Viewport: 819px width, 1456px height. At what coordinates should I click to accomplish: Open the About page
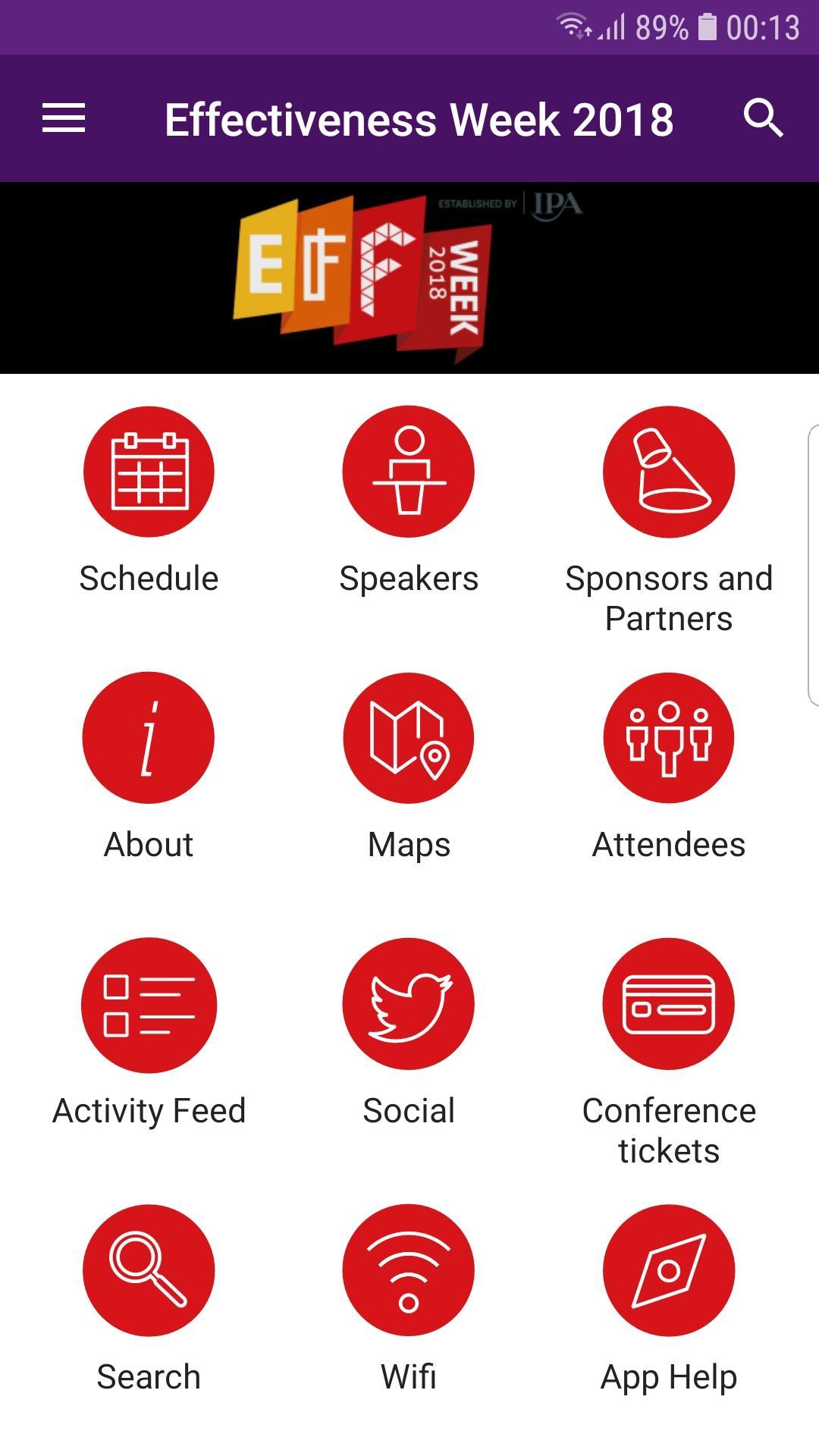point(149,737)
